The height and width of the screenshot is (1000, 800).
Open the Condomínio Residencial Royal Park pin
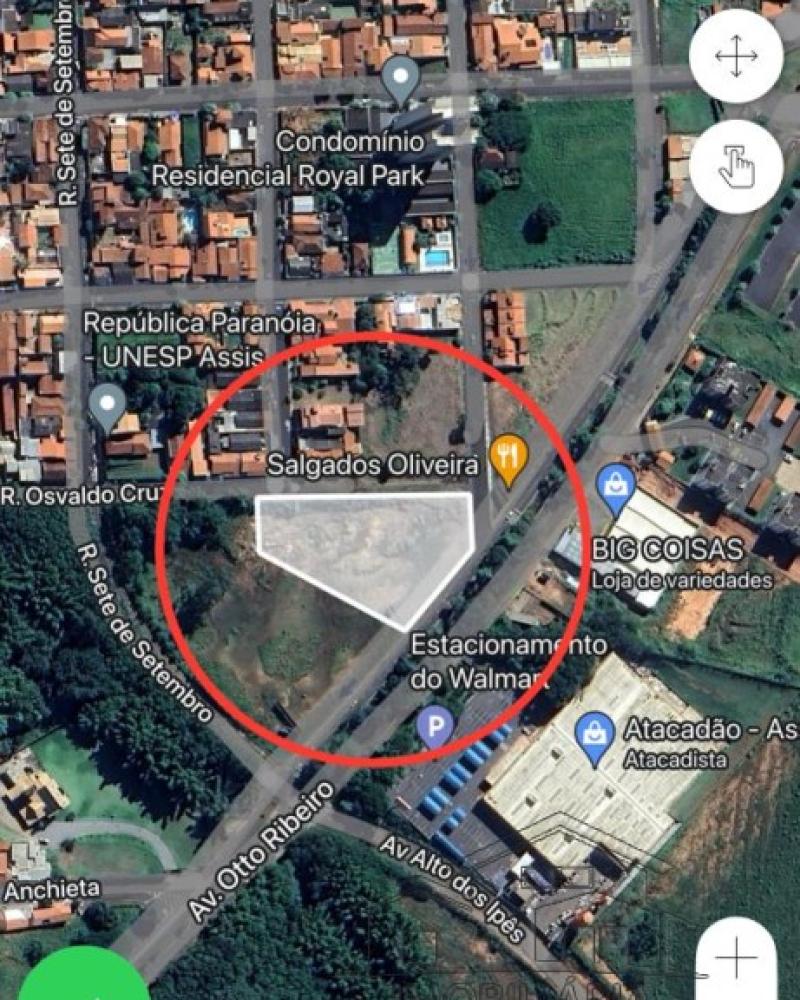coord(402,79)
